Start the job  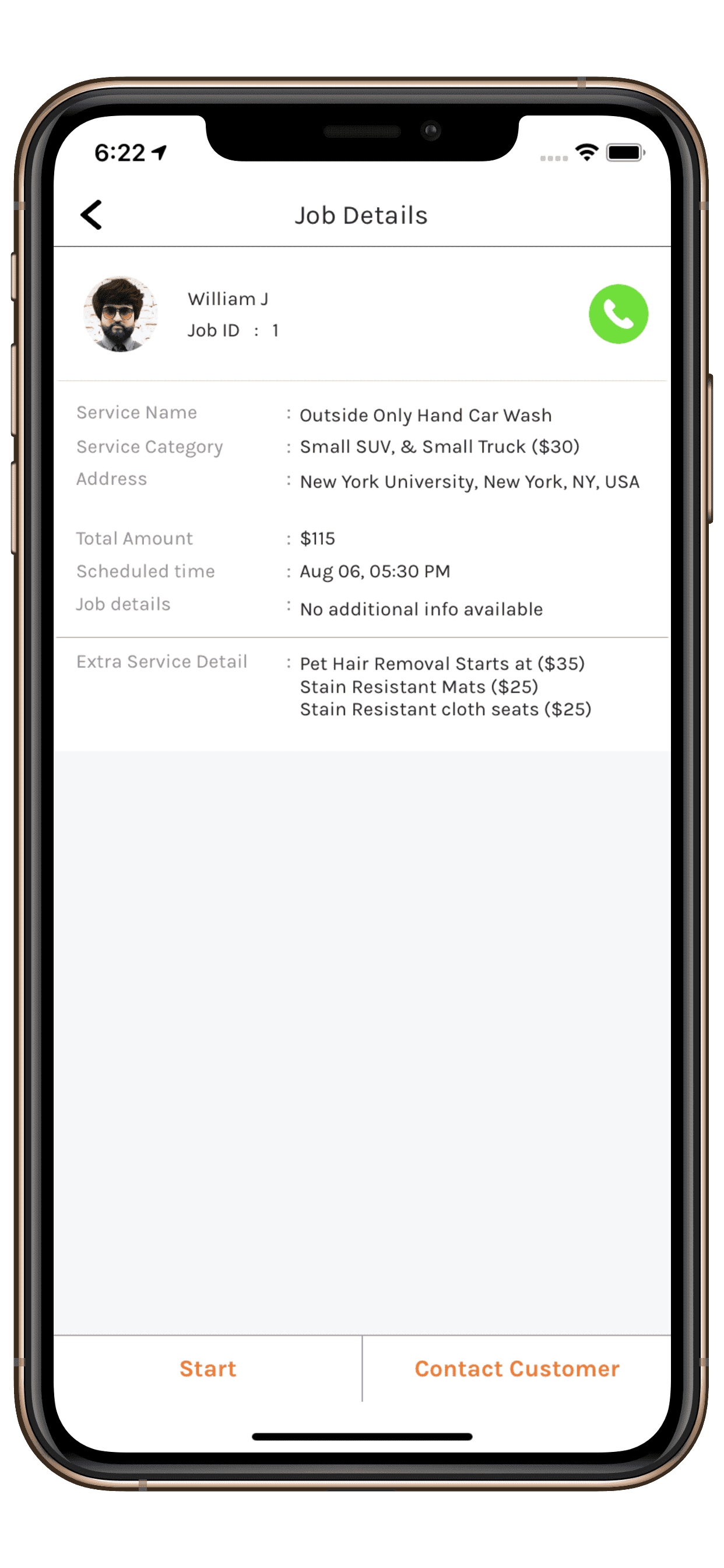pyautogui.click(x=208, y=1368)
